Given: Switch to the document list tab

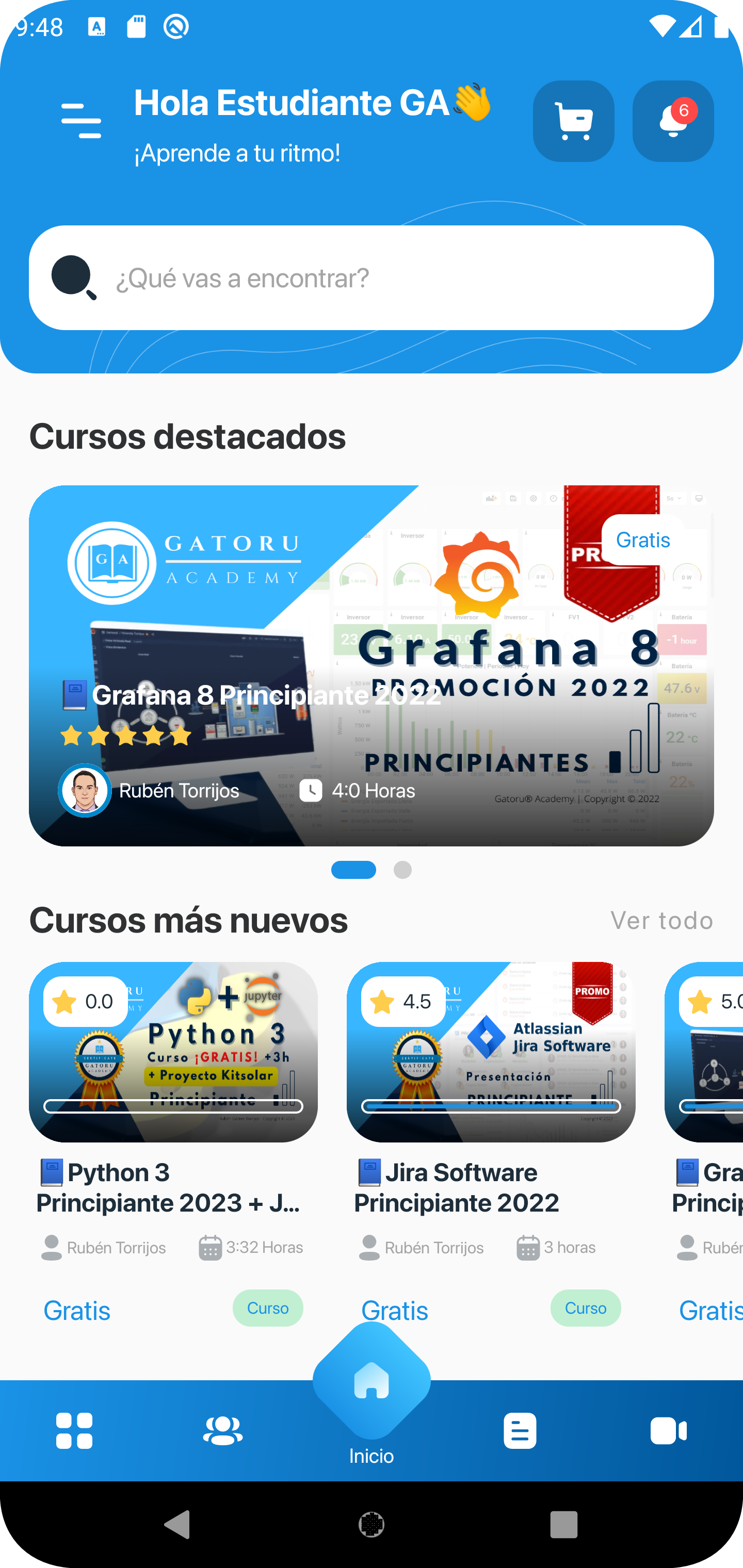Looking at the screenshot, I should (520, 1430).
